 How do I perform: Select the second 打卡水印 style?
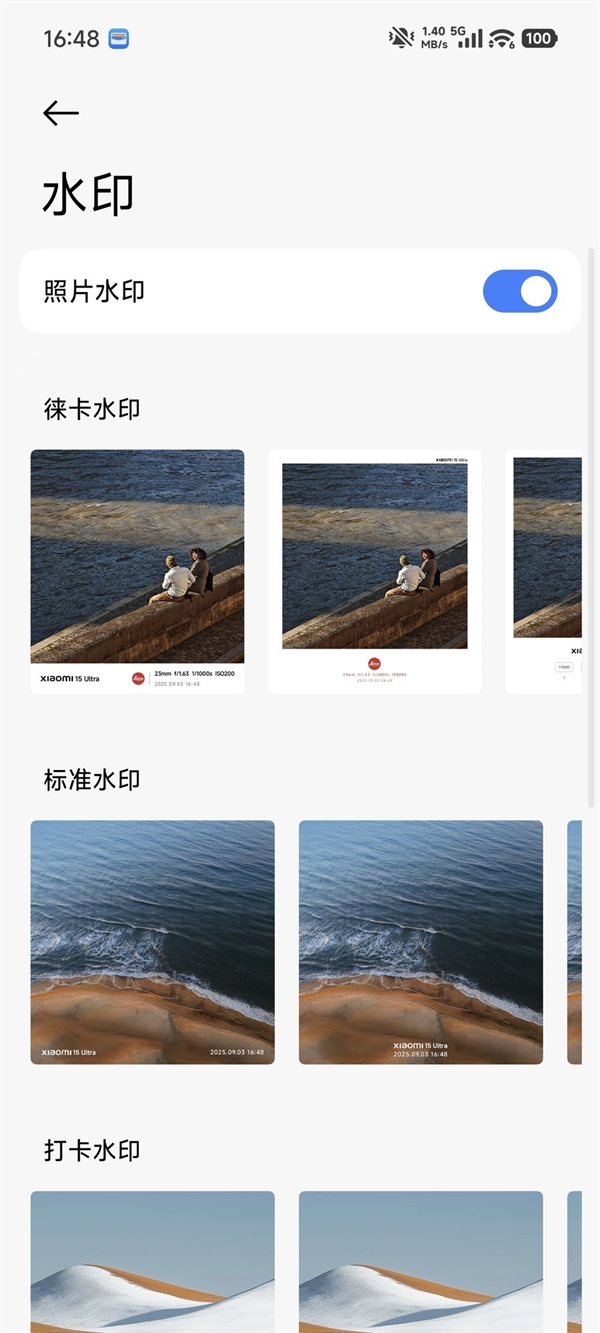(420, 1260)
